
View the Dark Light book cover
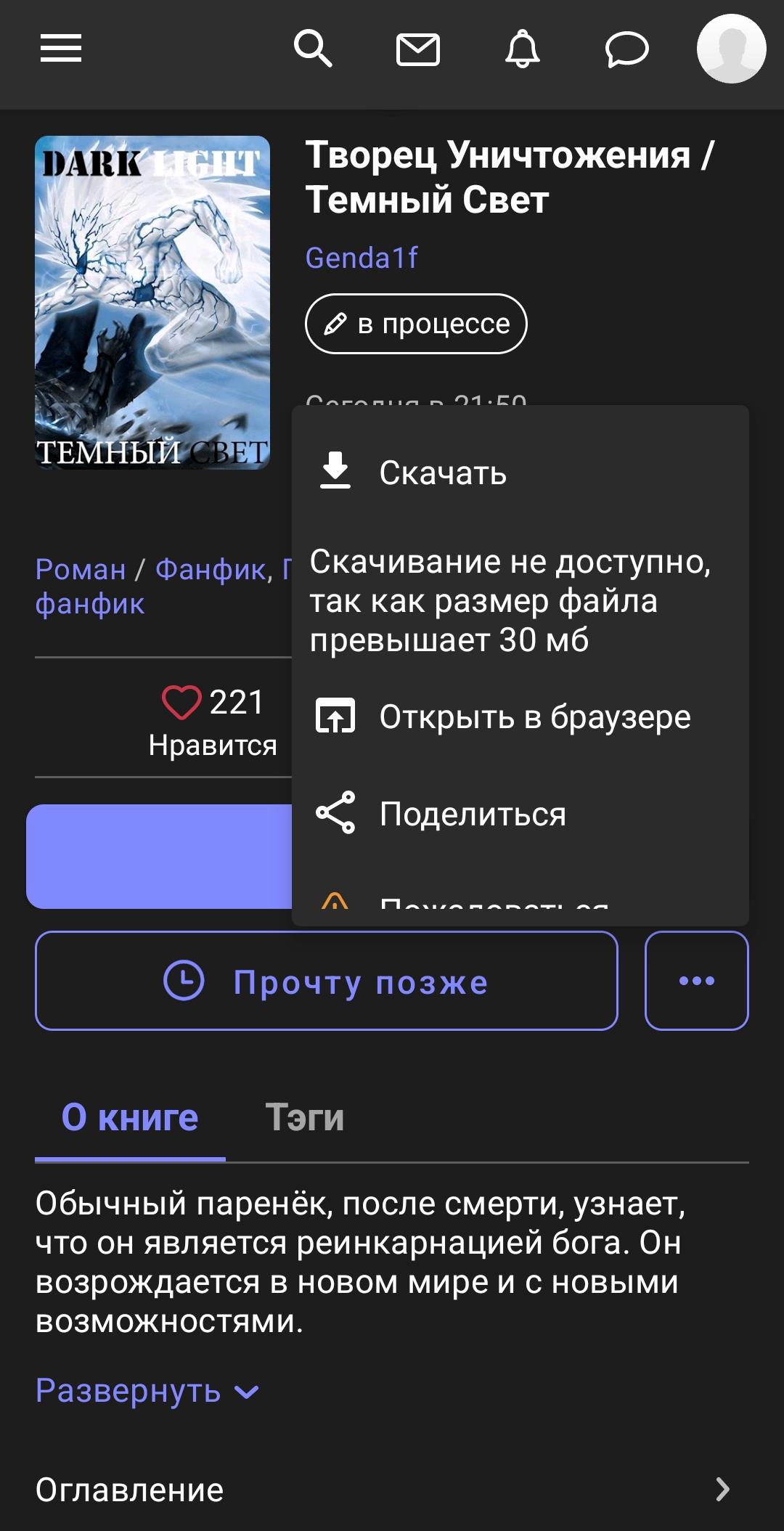point(152,302)
